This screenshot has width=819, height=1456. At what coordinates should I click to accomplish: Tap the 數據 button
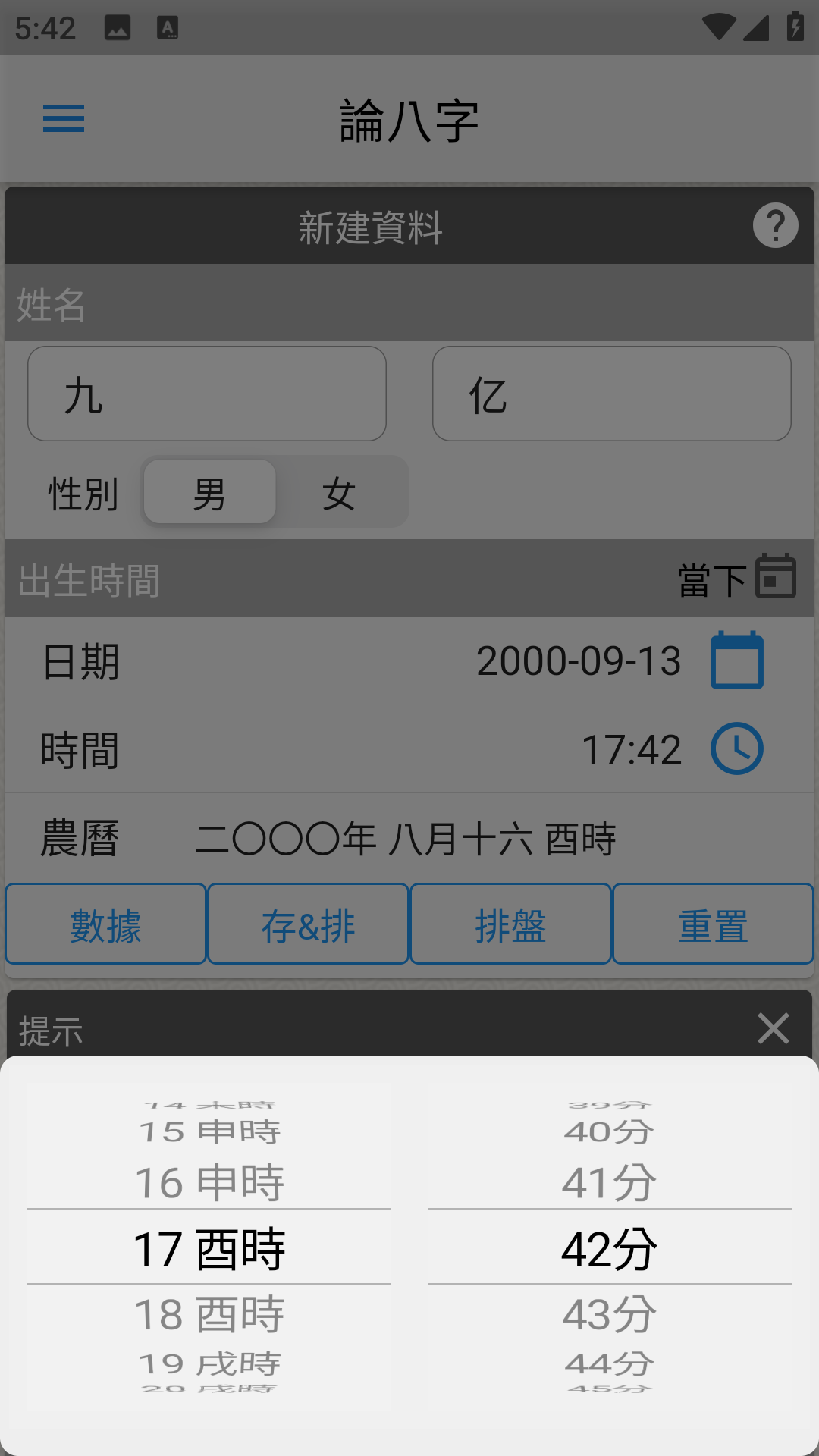pyautogui.click(x=106, y=924)
